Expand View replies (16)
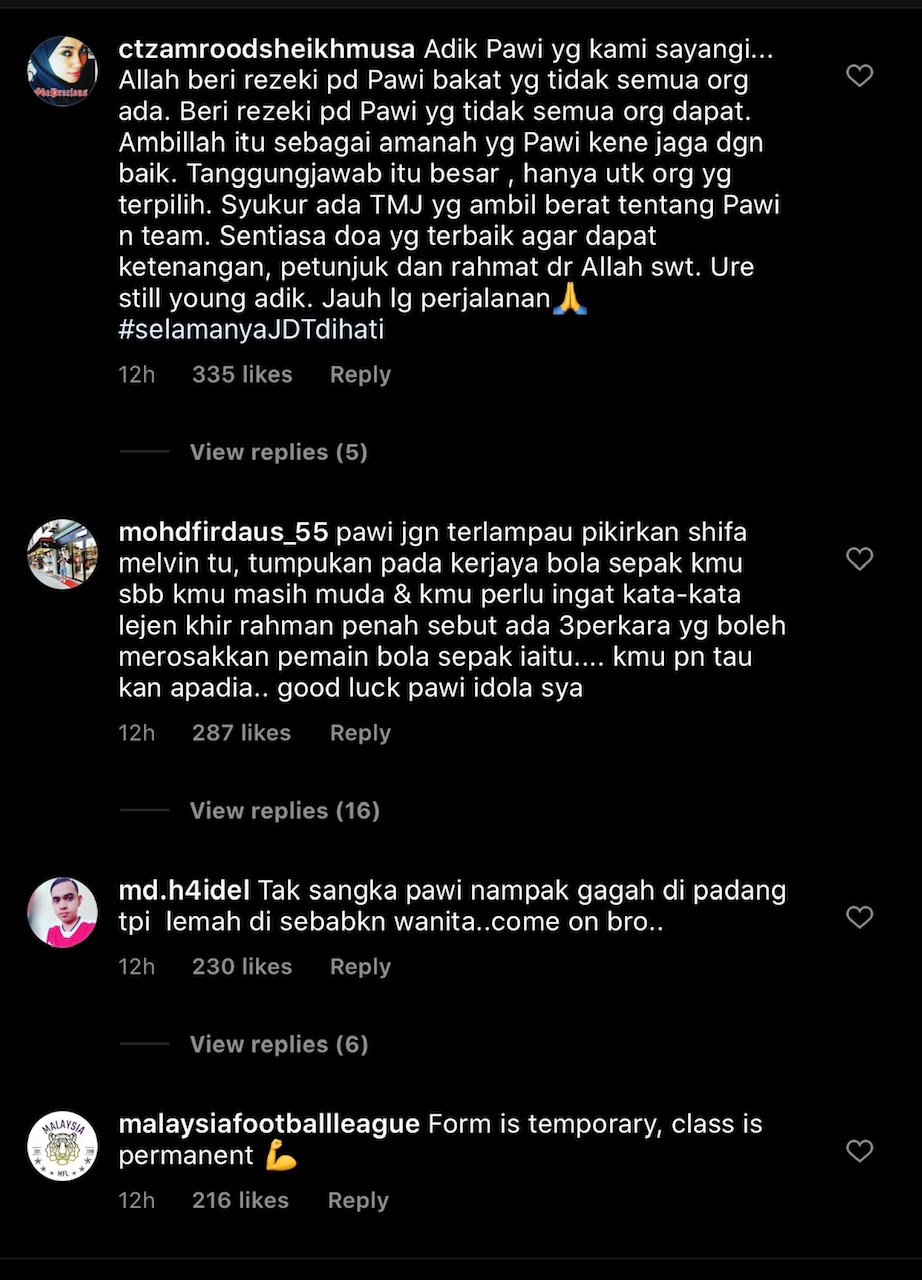This screenshot has height=1280, width=922. (x=284, y=810)
